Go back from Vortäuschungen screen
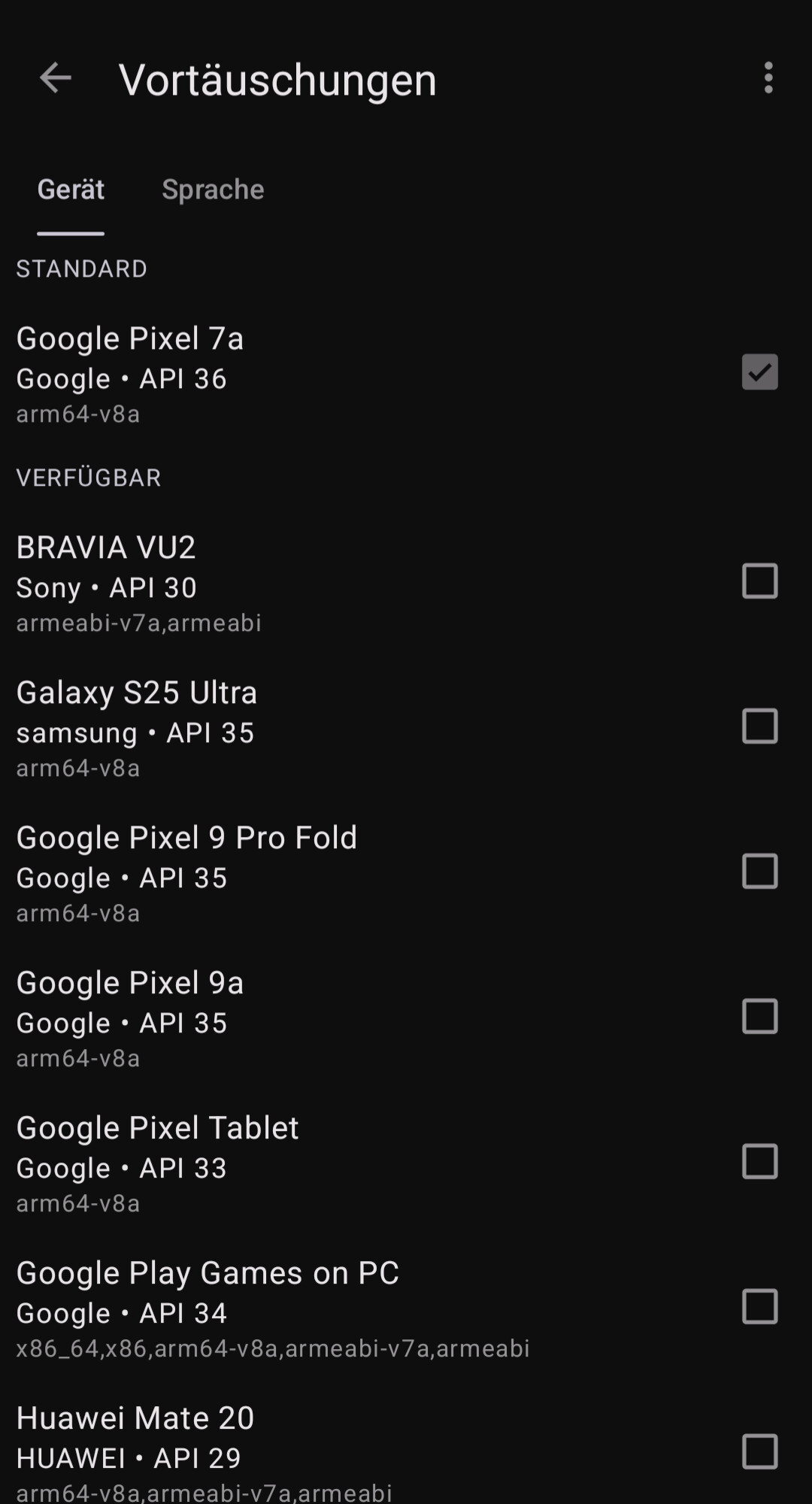Screen dimensions: 812x1504 (x=55, y=78)
